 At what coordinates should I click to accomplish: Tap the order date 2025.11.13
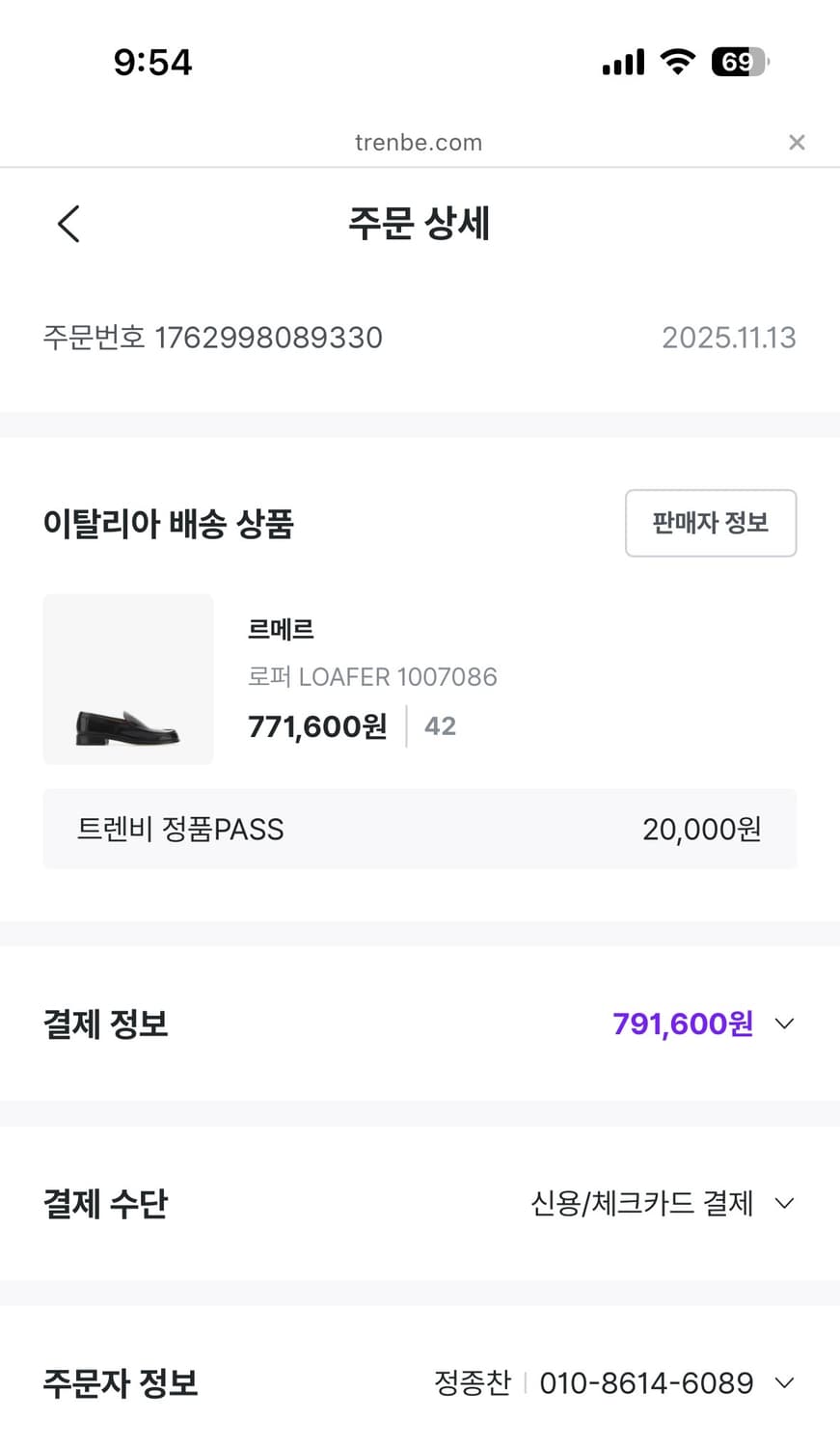click(x=729, y=337)
